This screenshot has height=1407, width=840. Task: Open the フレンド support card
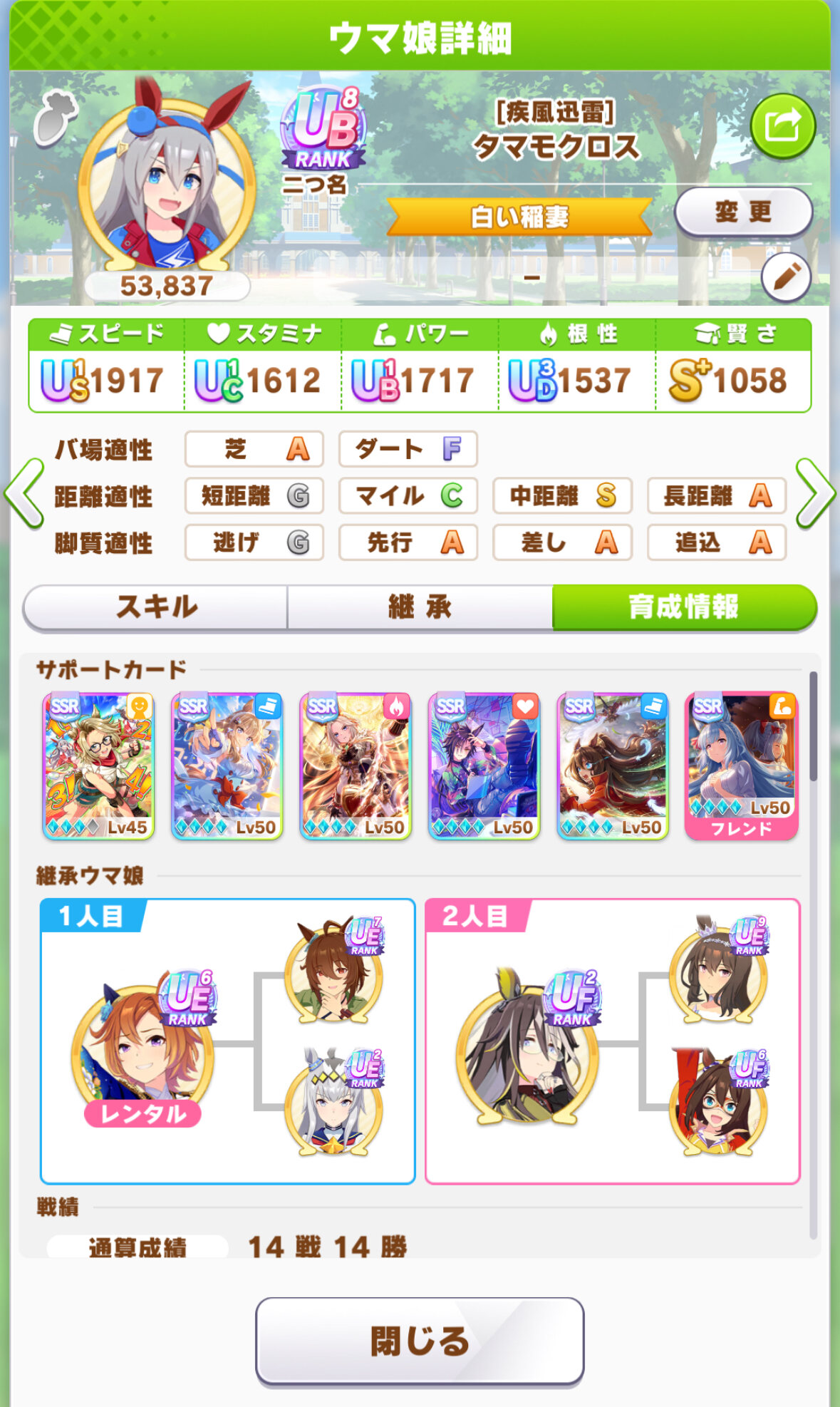(x=741, y=766)
